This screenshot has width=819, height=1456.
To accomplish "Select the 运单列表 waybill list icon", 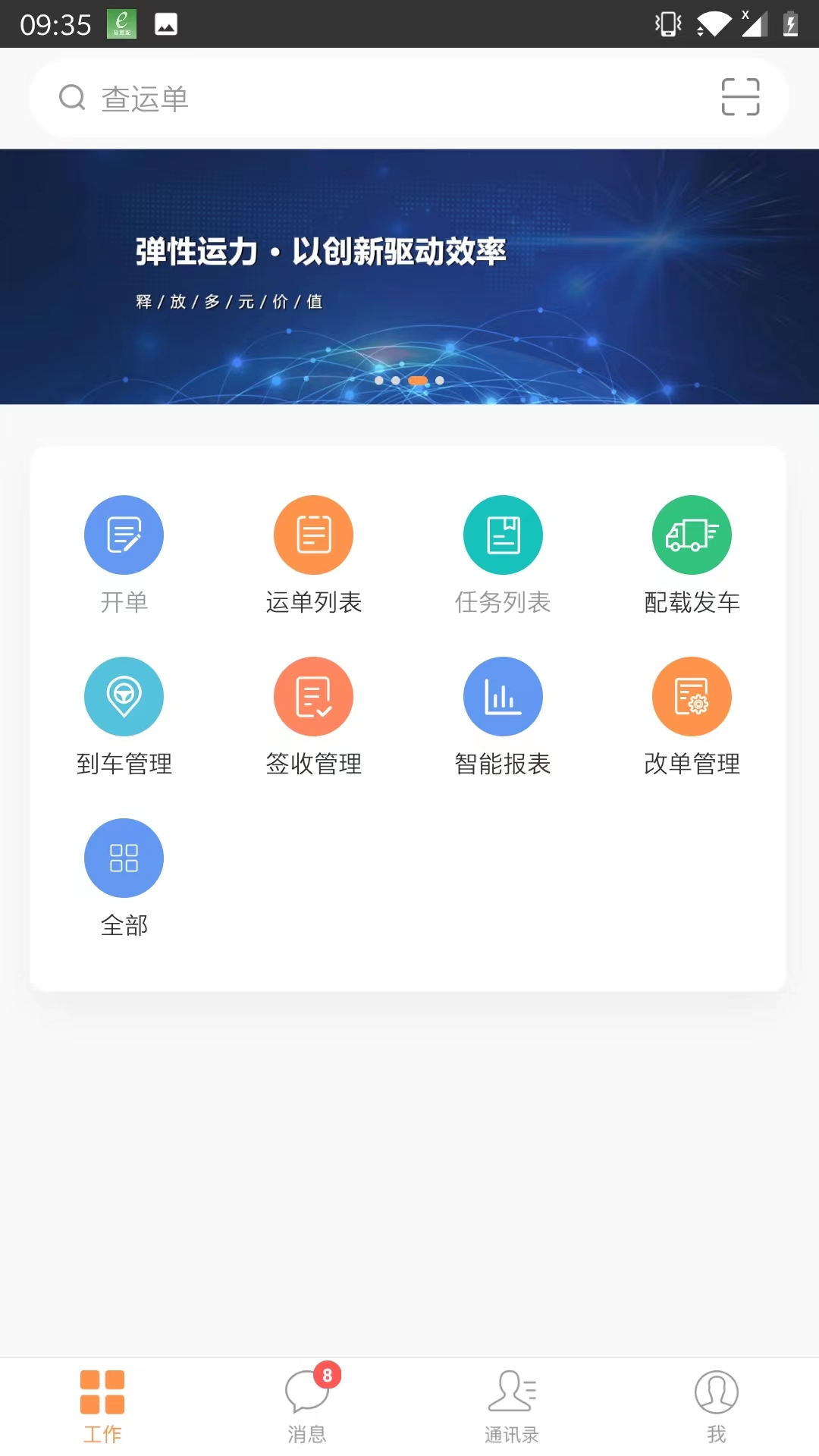I will tap(313, 535).
